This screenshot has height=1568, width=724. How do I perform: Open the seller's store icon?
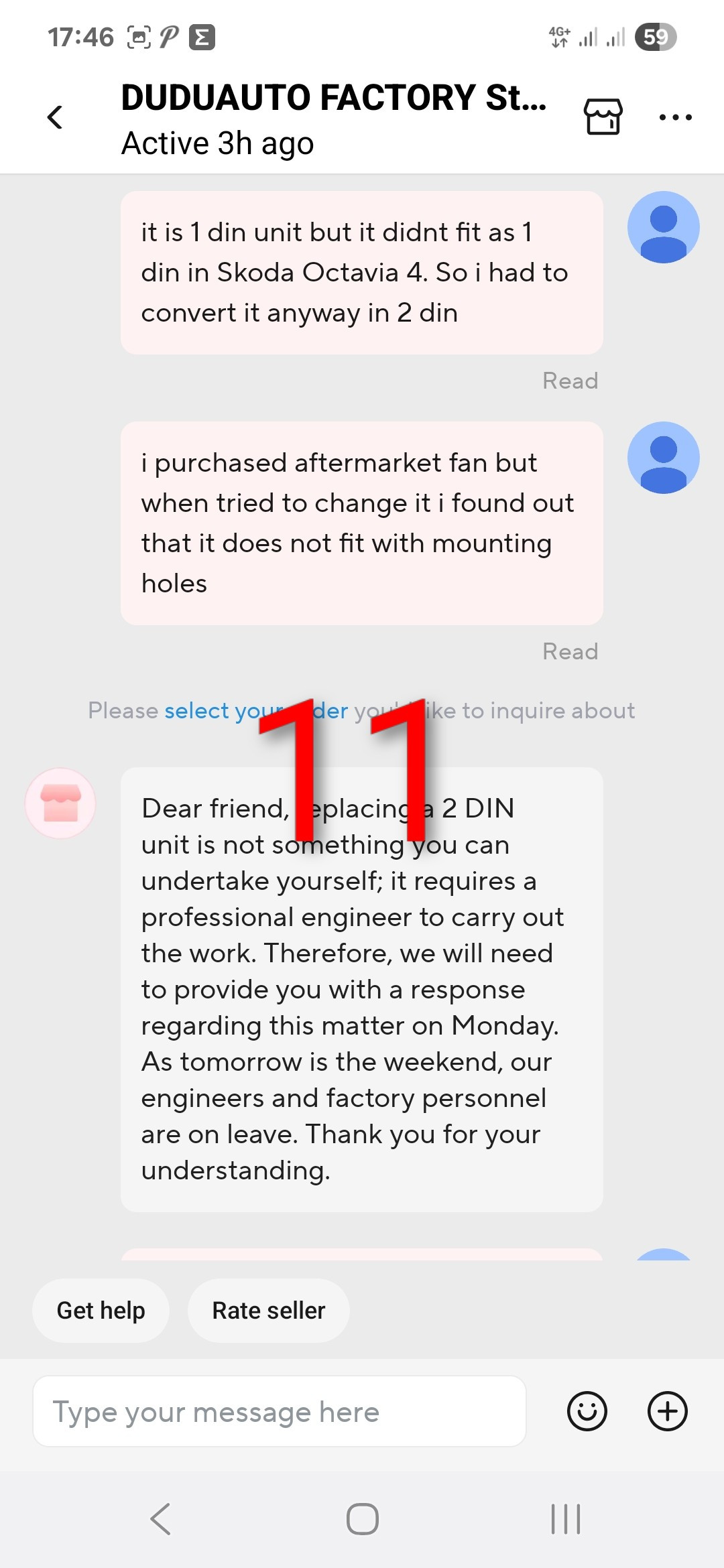(603, 117)
